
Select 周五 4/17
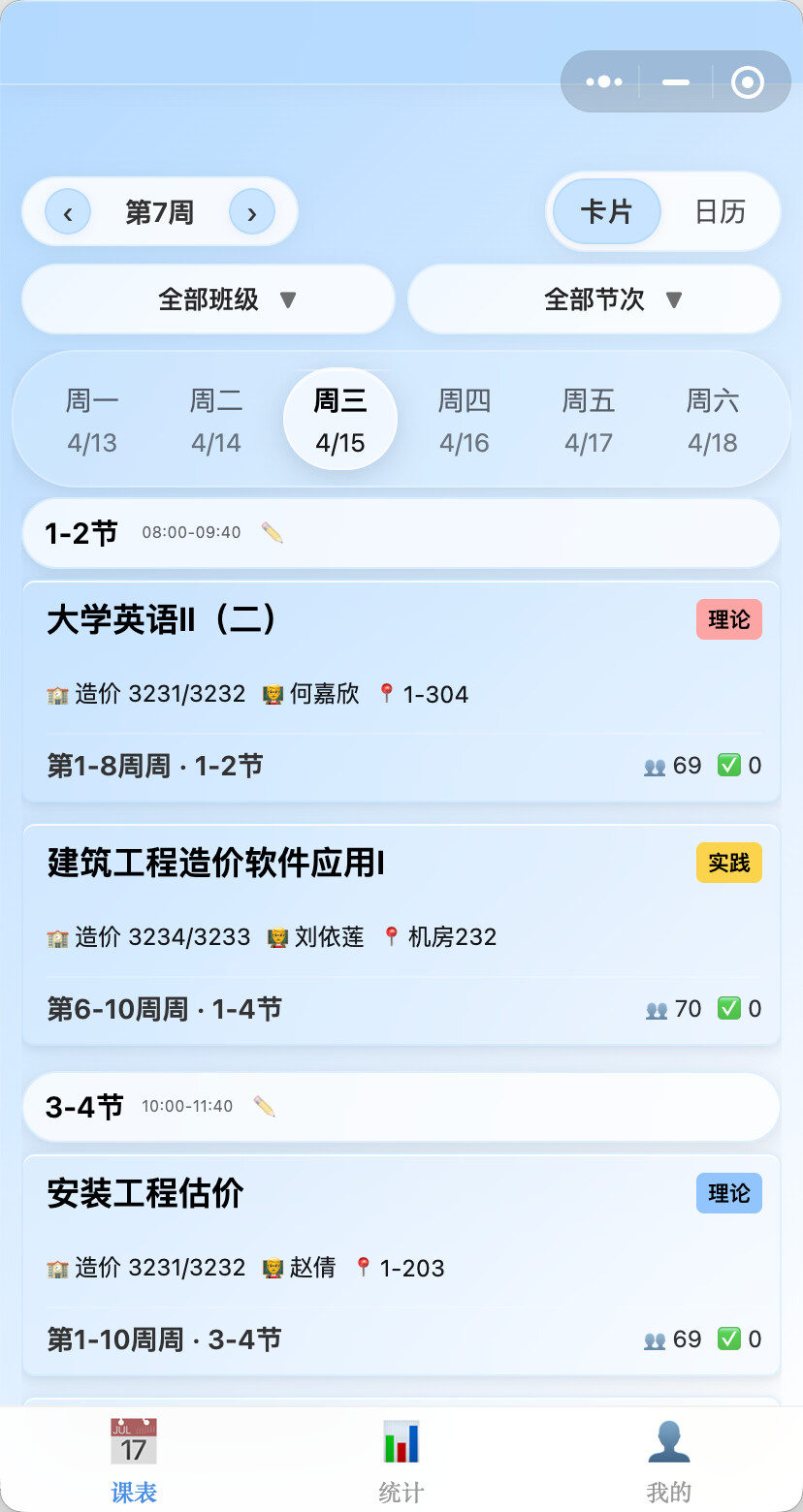coord(589,421)
